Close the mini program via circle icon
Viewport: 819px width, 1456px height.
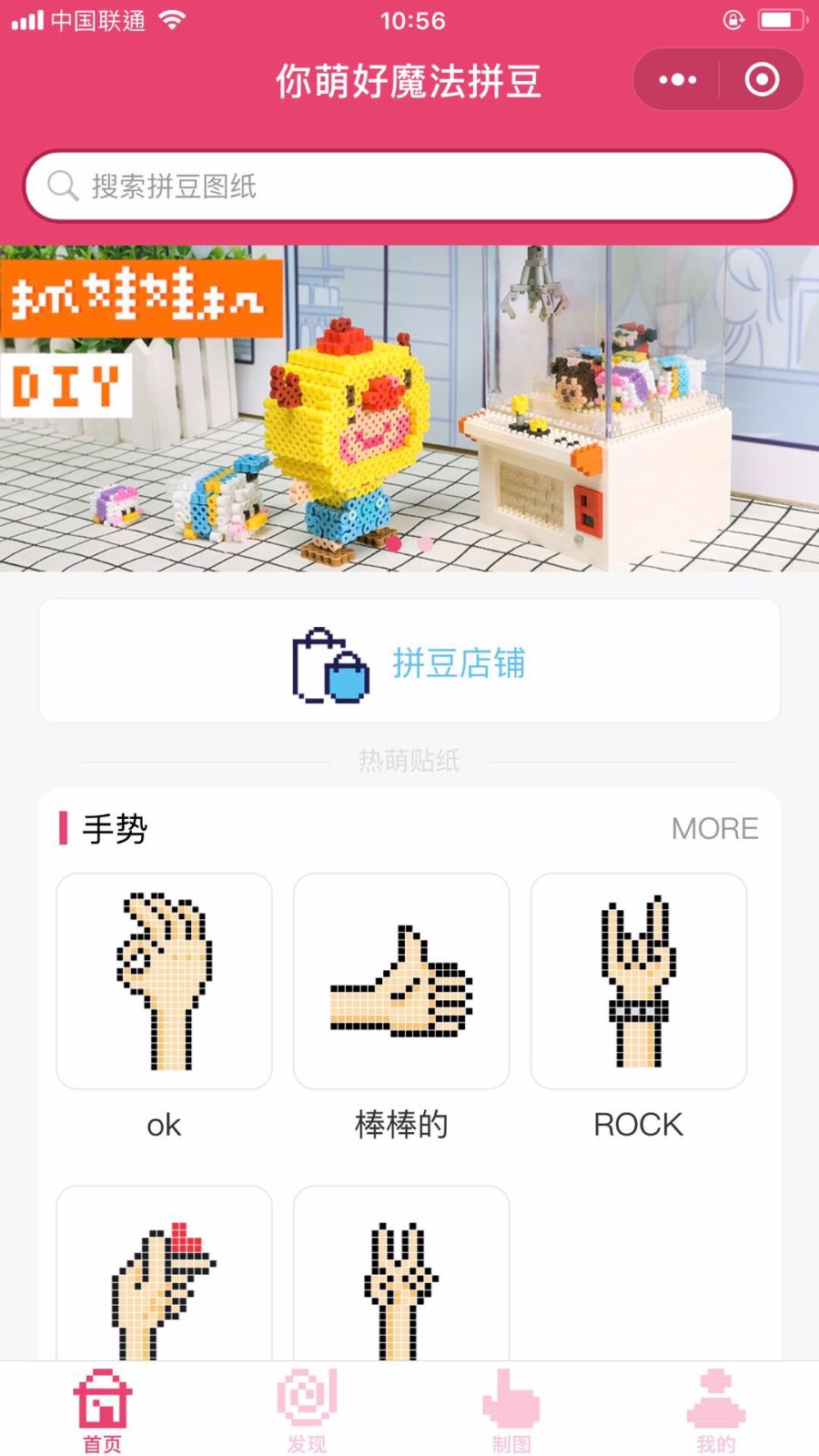pos(762,80)
